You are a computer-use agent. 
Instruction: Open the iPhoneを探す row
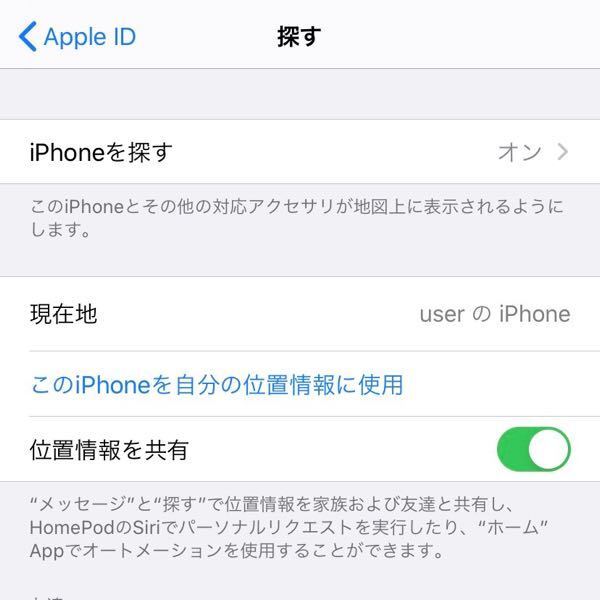point(300,152)
